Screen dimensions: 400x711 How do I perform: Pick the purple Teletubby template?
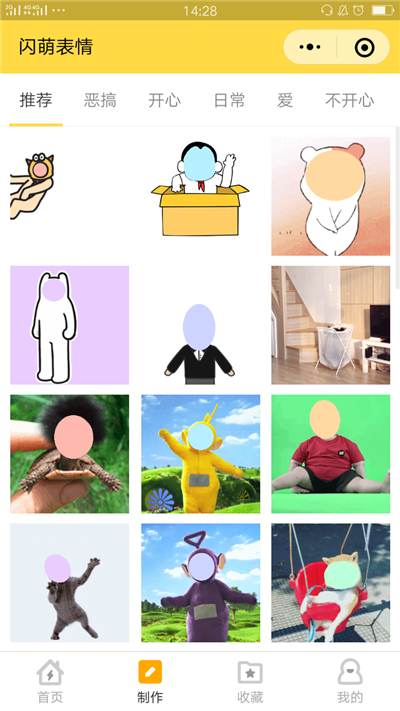pyautogui.click(x=200, y=583)
